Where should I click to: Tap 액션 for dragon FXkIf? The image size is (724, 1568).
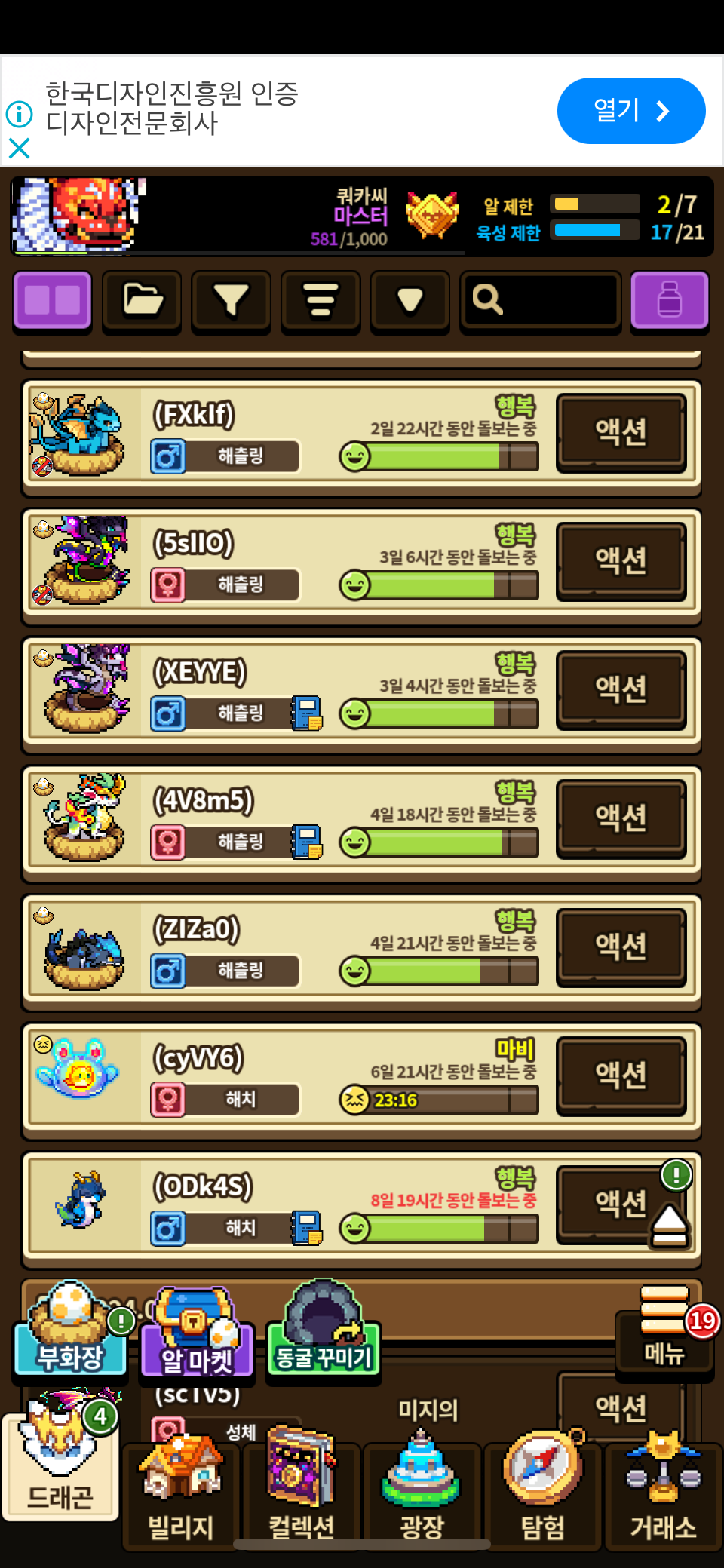tap(621, 432)
